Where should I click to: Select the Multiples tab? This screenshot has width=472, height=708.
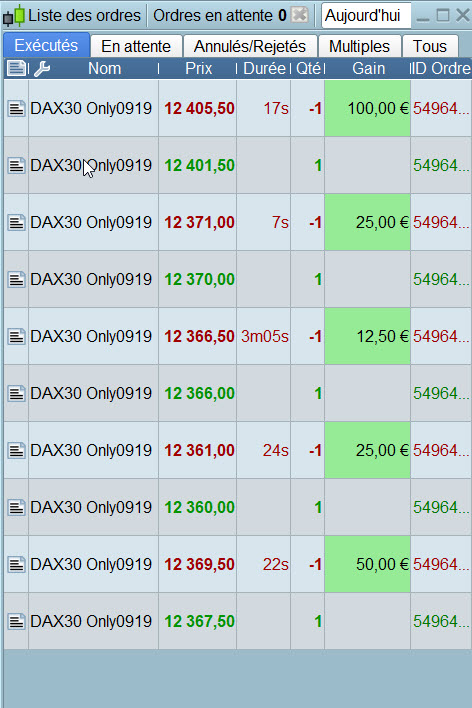360,47
